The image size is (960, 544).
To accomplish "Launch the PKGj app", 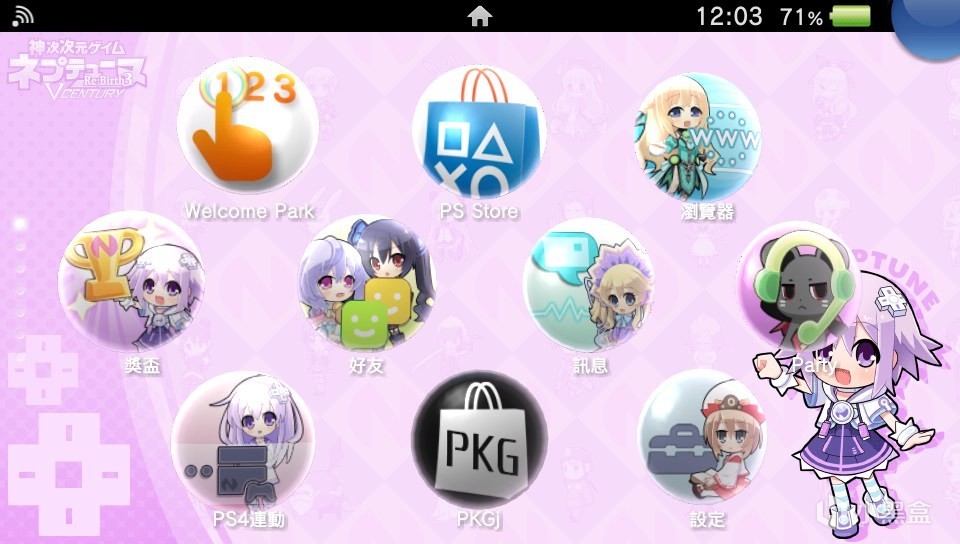I will [480, 439].
